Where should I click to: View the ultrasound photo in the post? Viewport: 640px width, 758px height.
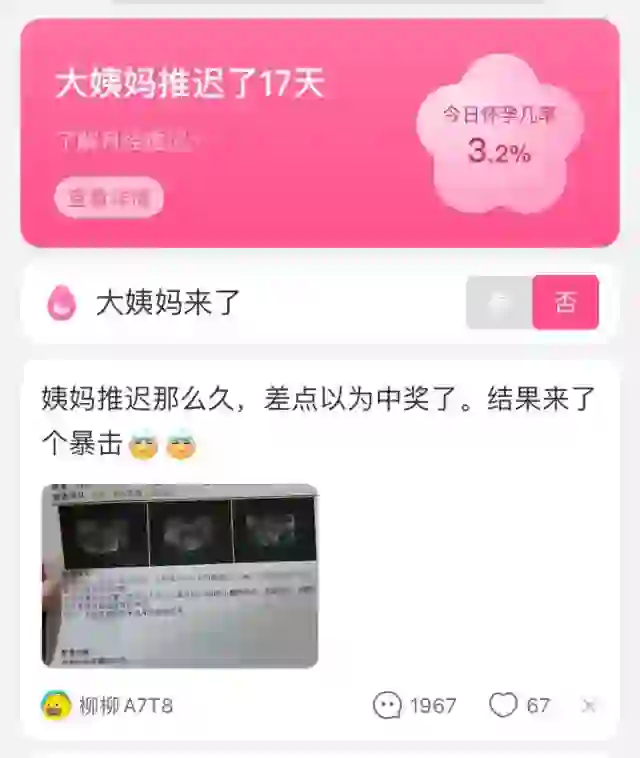[180, 575]
